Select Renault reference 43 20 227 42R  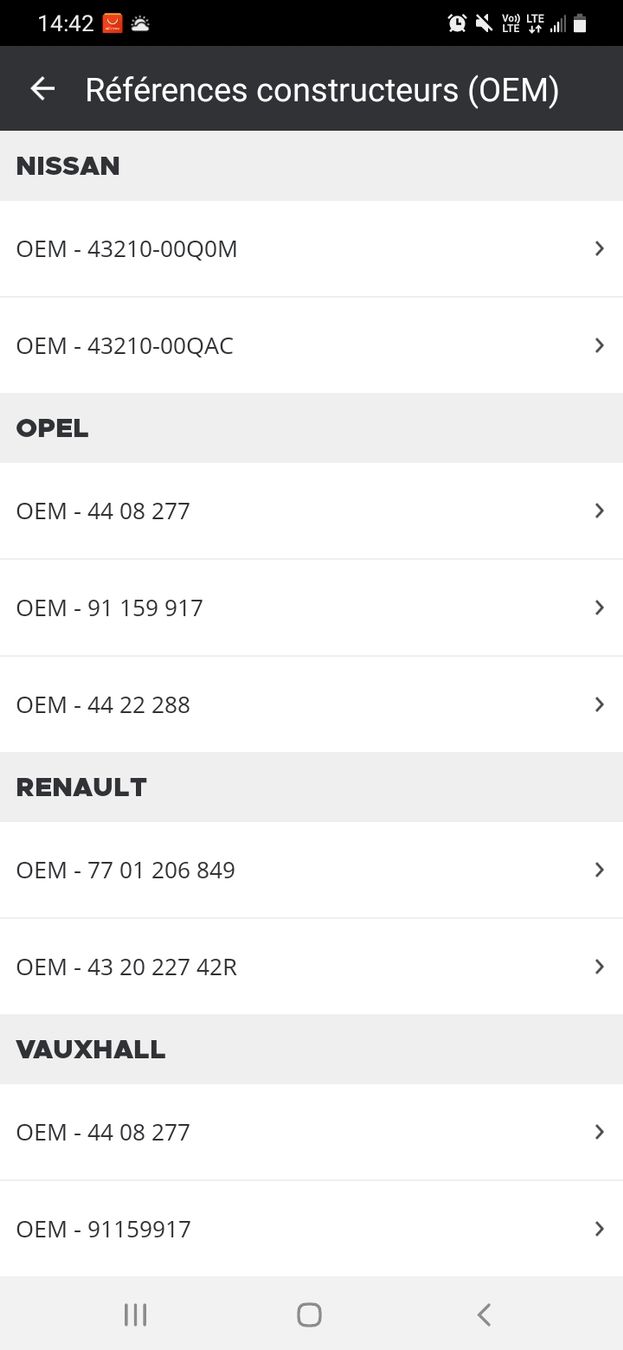click(311, 967)
